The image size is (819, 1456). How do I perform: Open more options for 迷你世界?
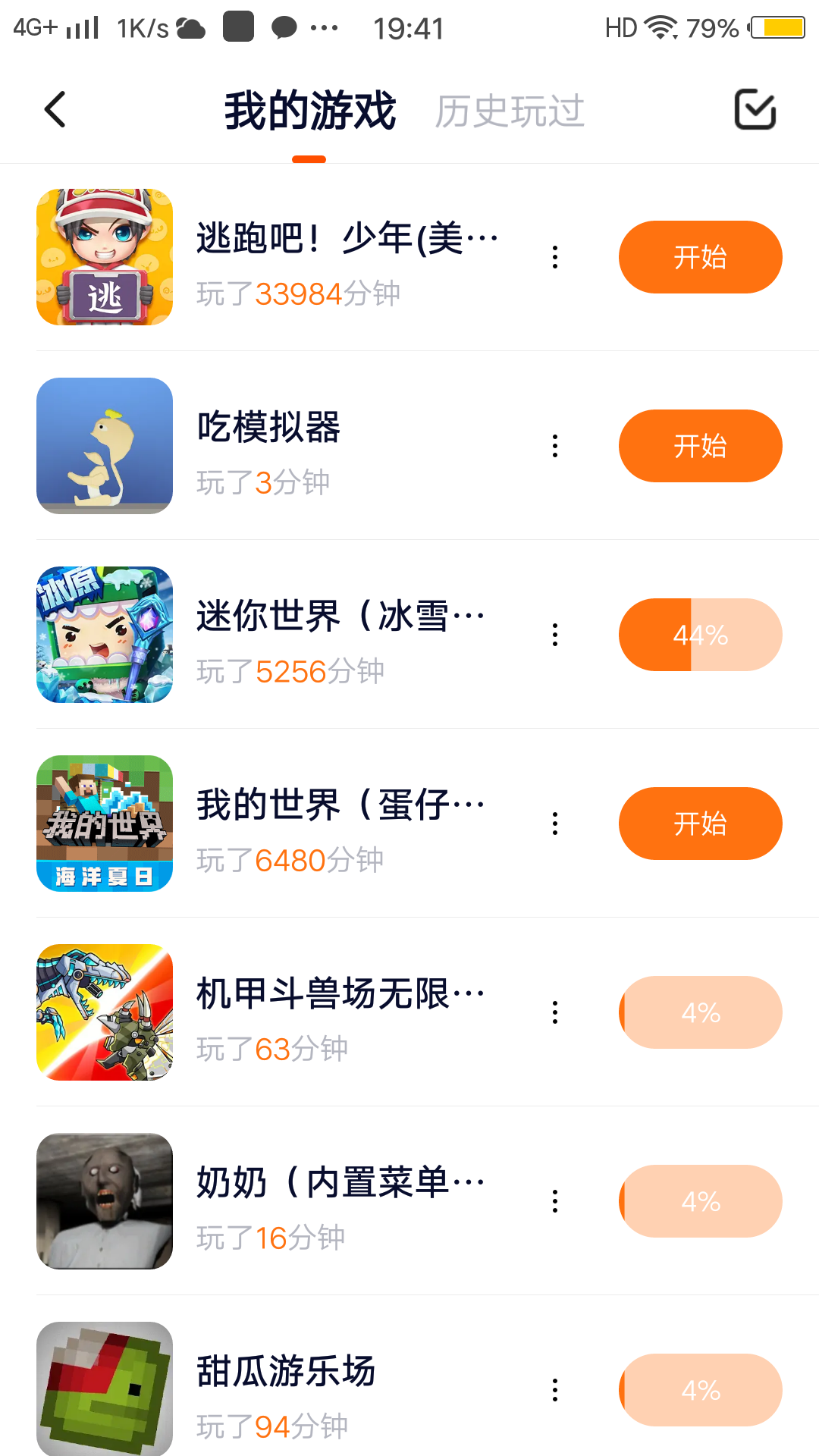[x=555, y=635]
